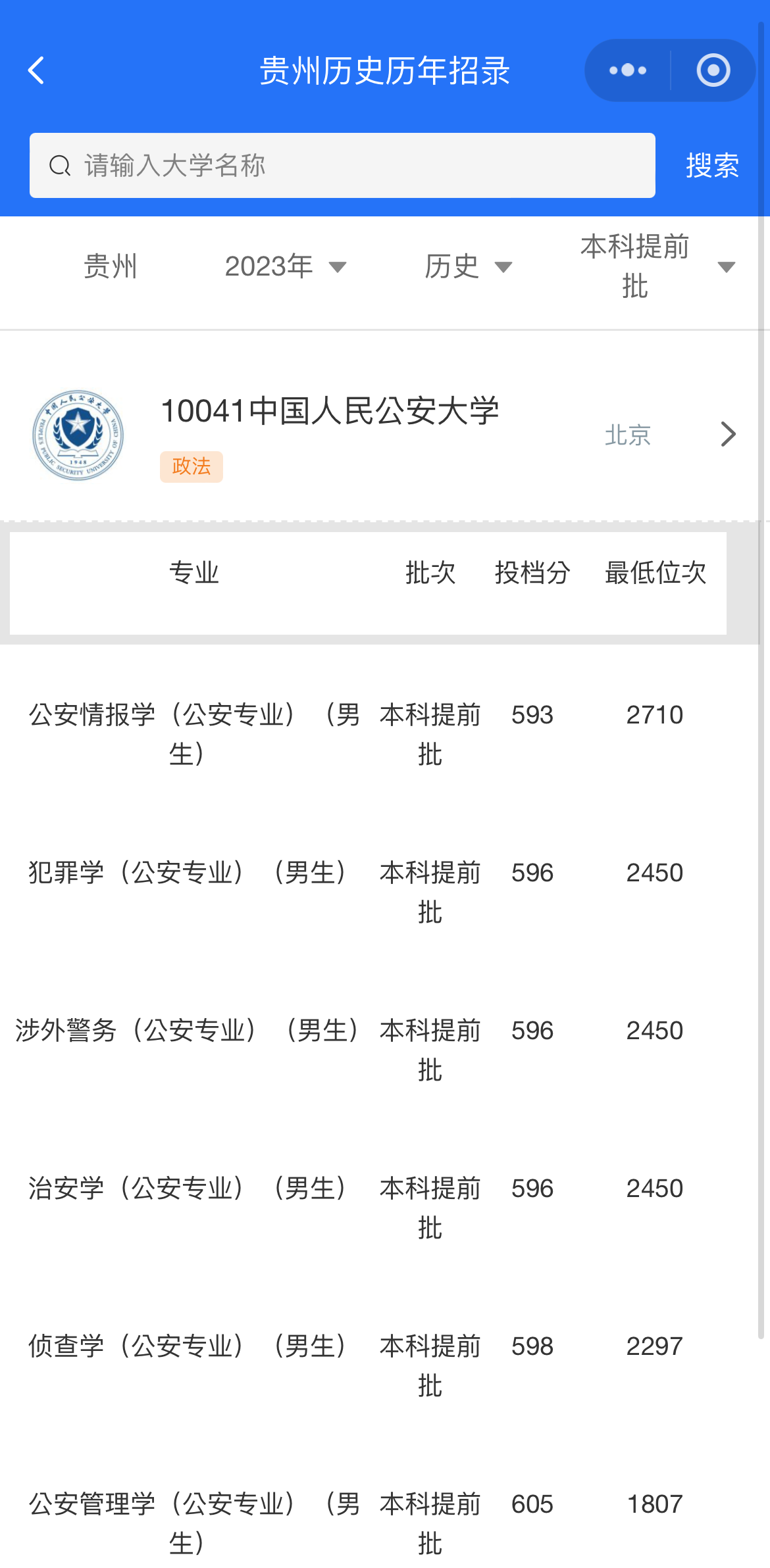The width and height of the screenshot is (770, 1568).
Task: Focus the university name search field
Action: 342,166
